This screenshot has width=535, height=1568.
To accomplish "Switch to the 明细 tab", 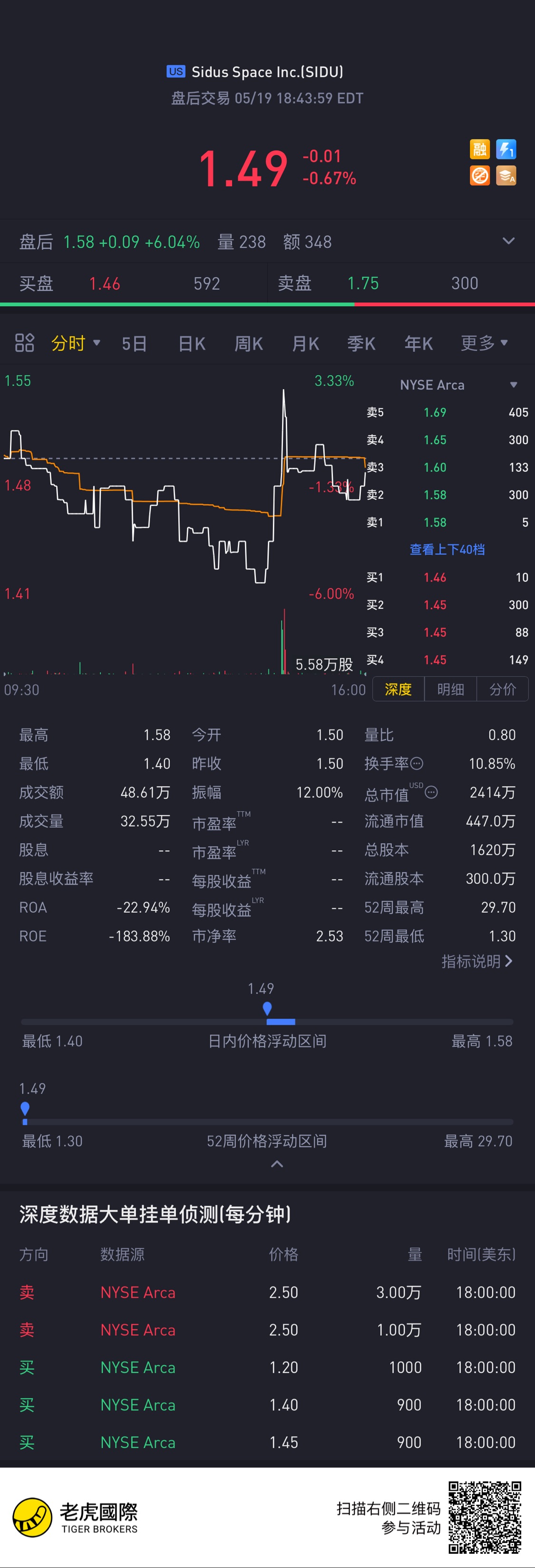I will coord(450,689).
